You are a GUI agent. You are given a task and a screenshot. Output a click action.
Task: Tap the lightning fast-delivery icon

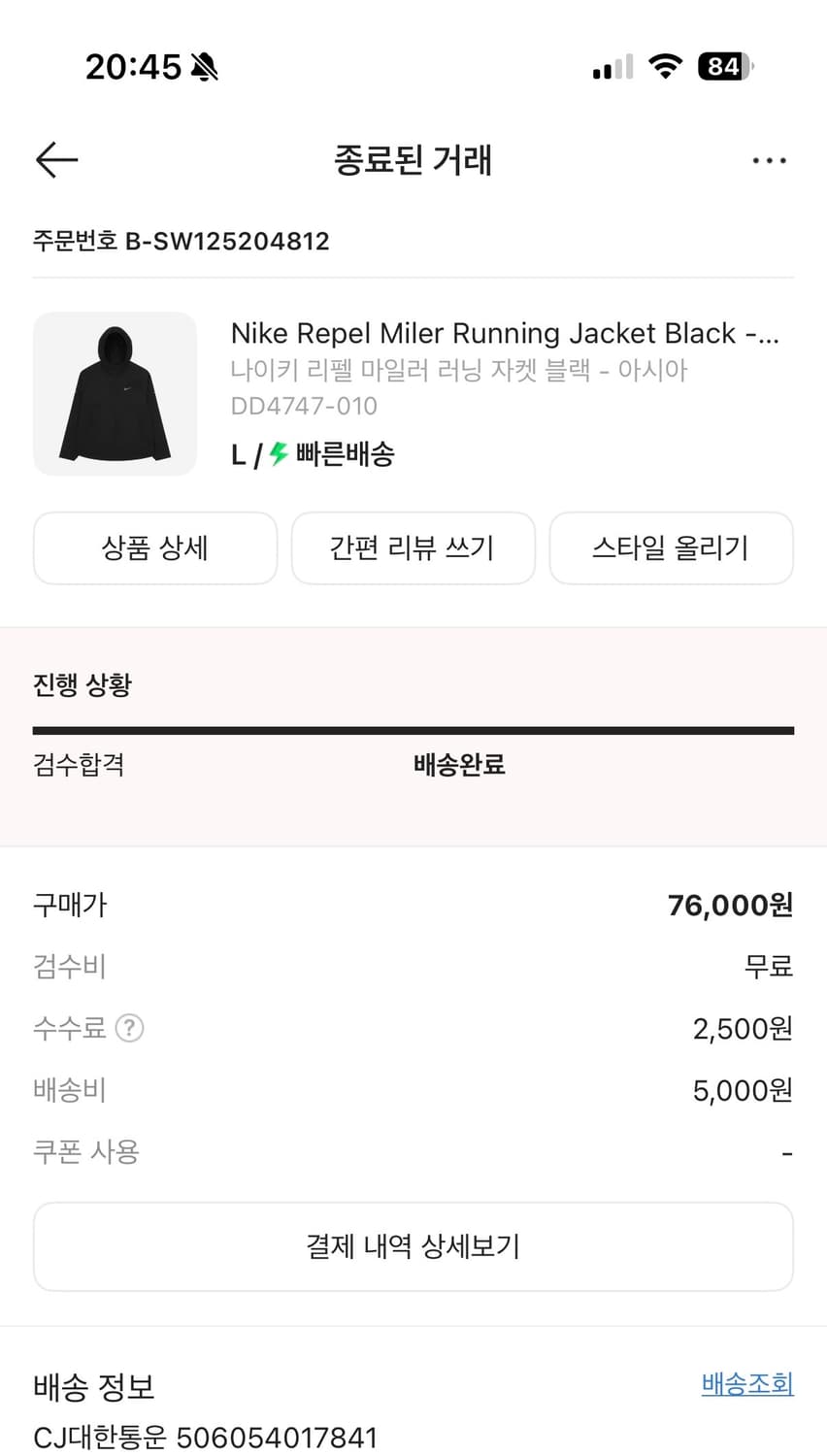(277, 454)
